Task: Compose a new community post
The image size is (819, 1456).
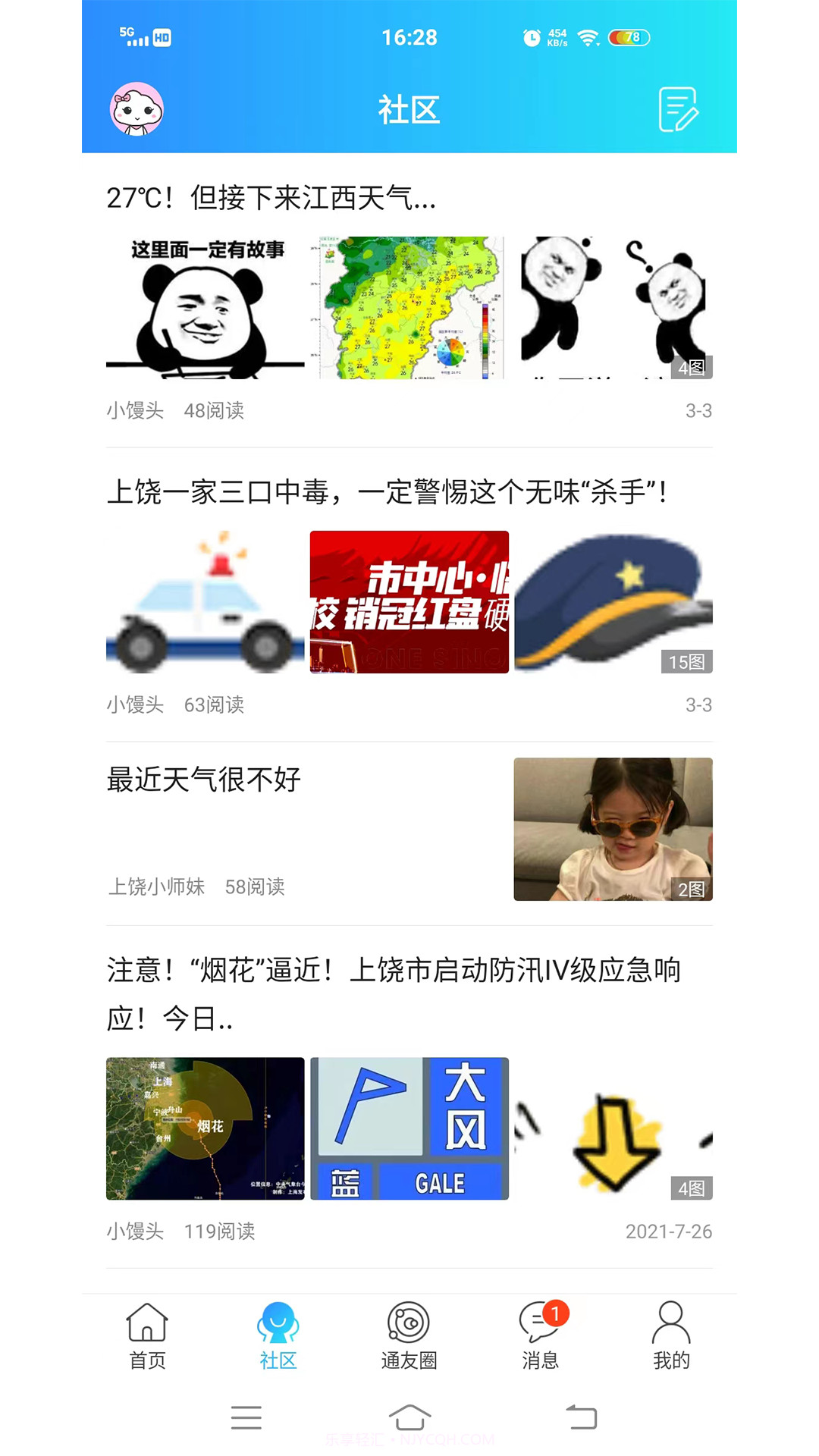Action: click(x=677, y=110)
